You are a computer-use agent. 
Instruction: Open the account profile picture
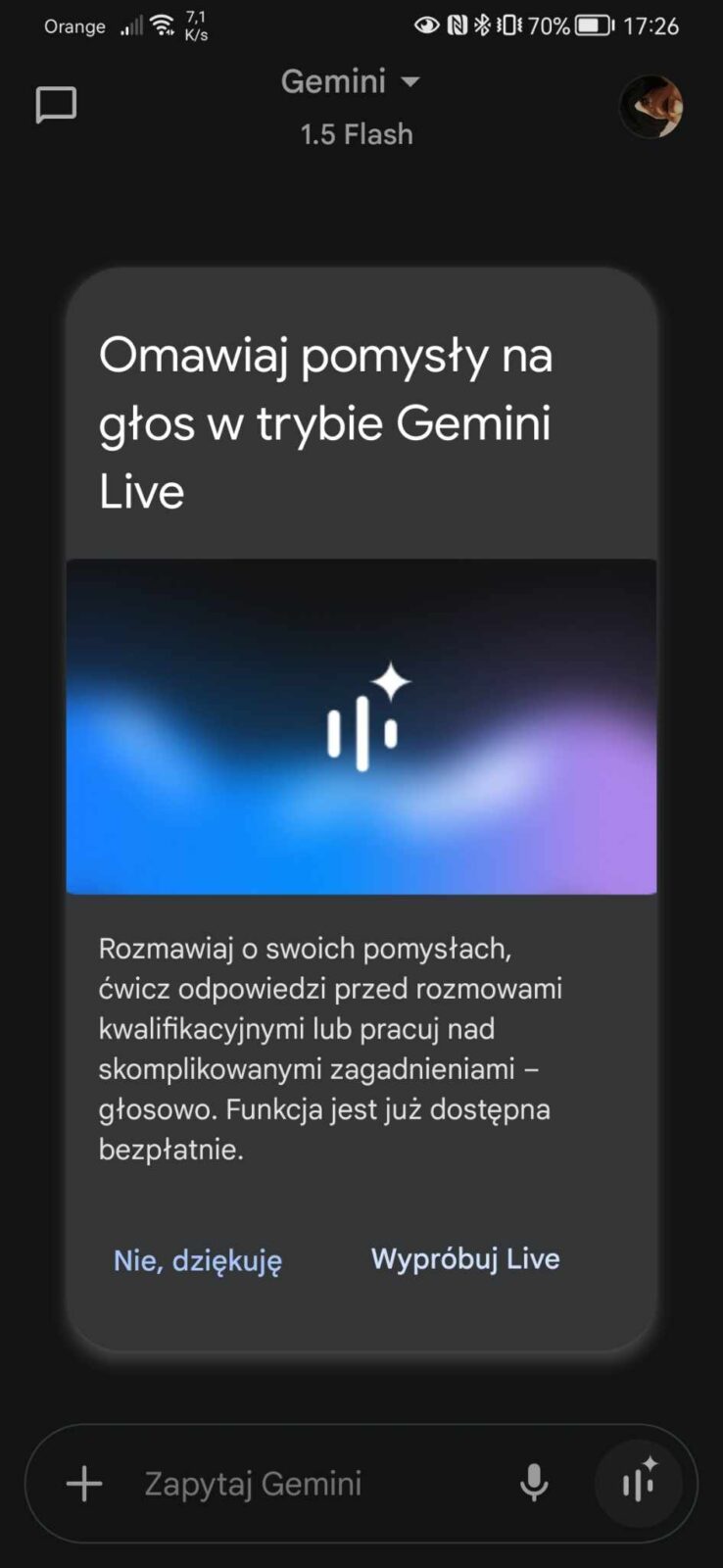pyautogui.click(x=651, y=106)
